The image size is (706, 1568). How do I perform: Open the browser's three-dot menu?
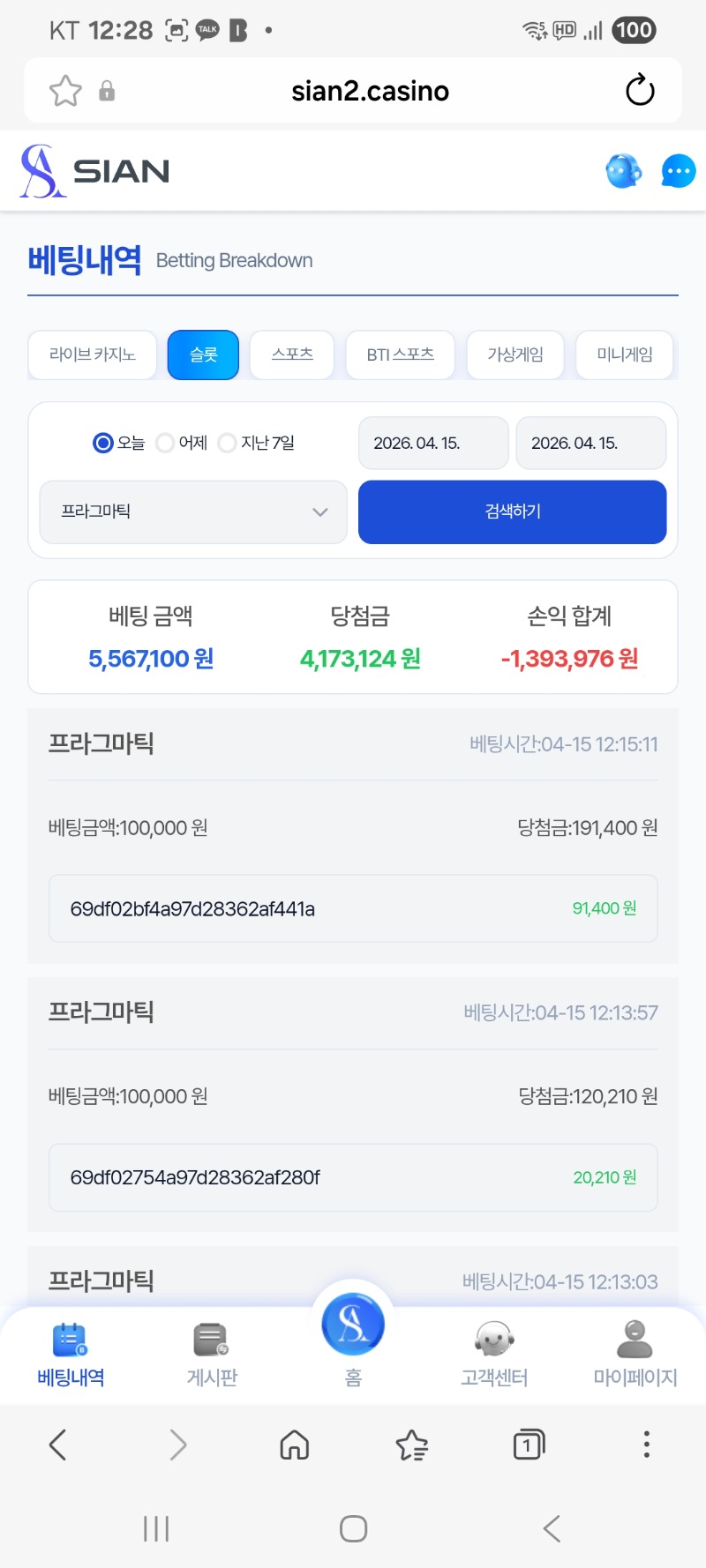coord(646,1445)
